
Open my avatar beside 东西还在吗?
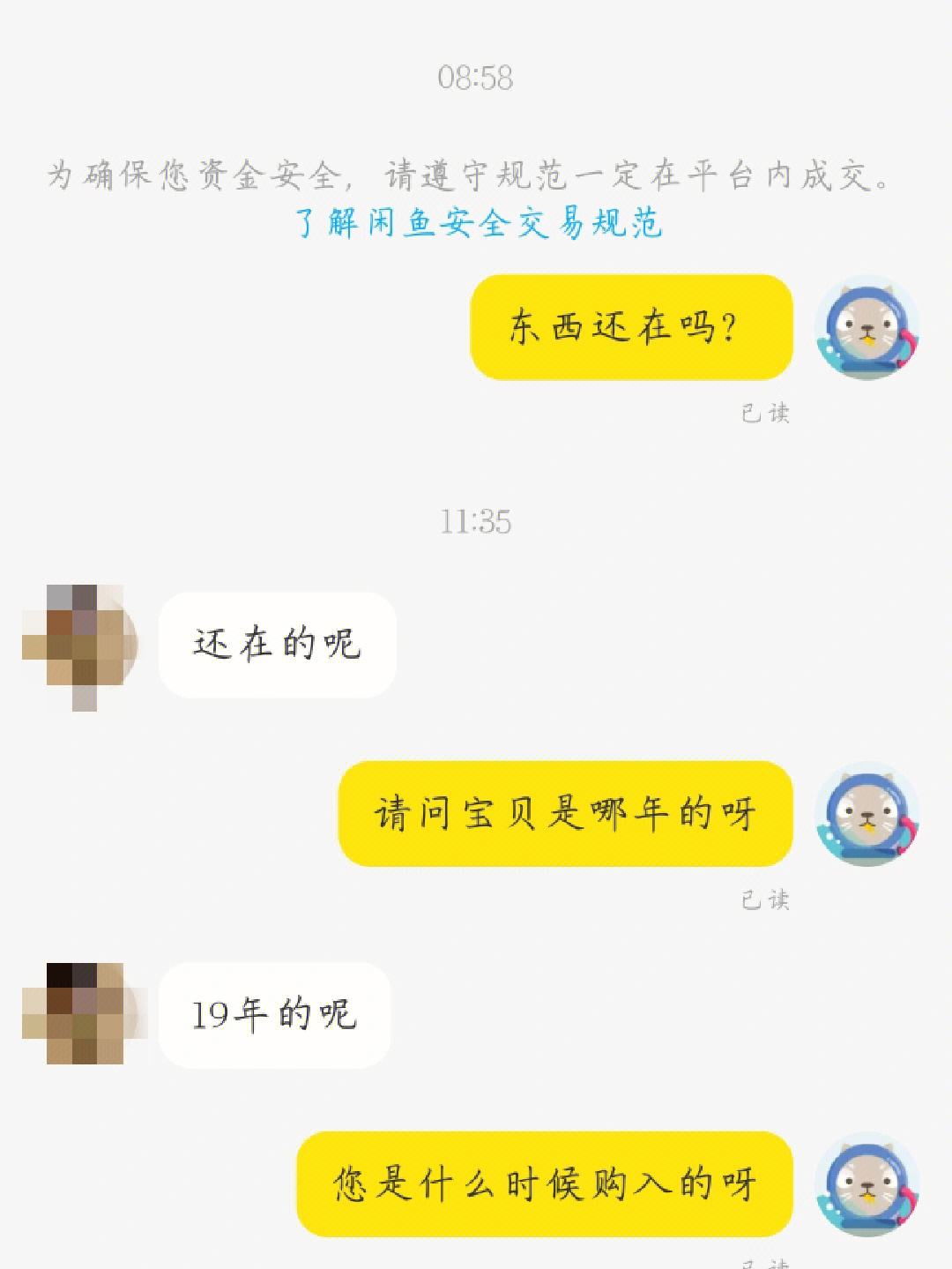click(866, 328)
